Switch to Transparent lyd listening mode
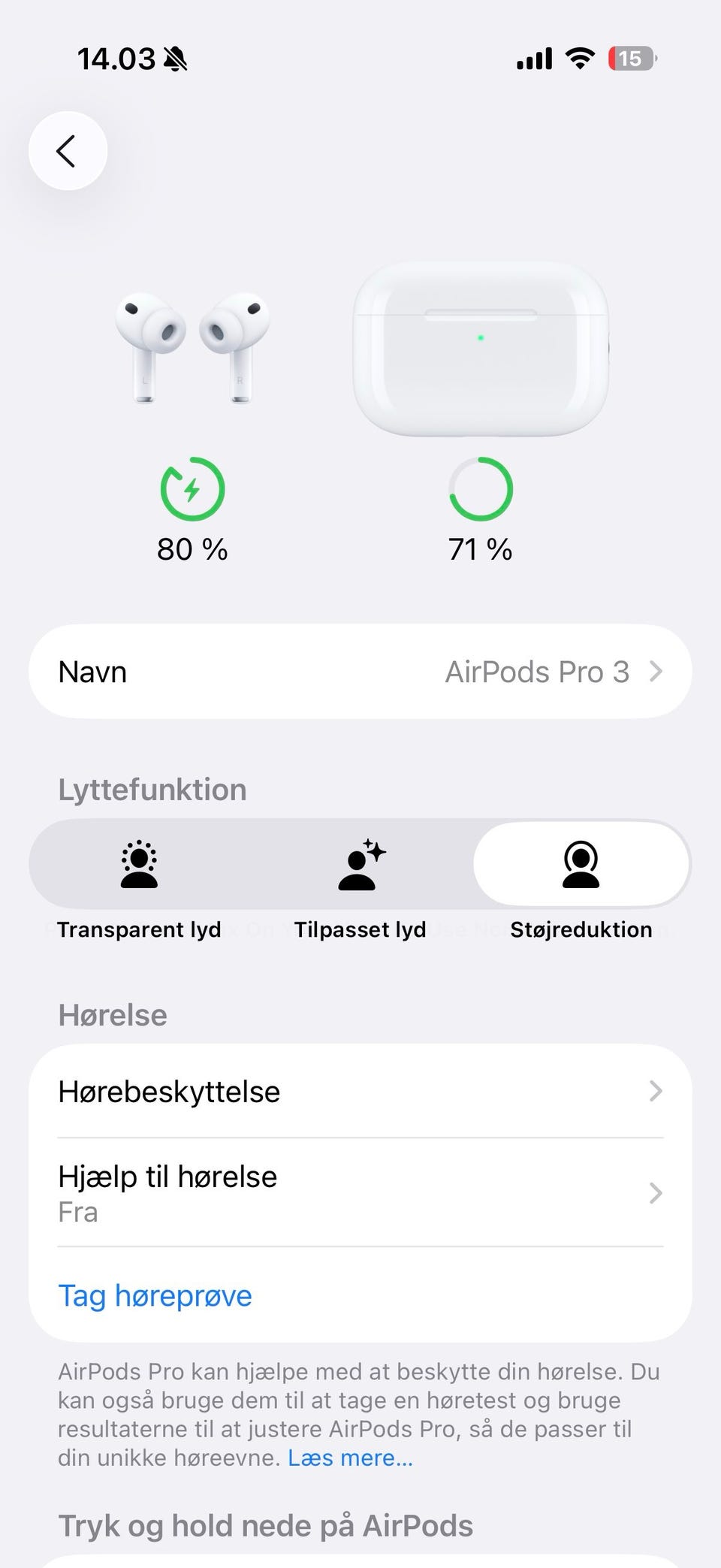The image size is (721, 1568). pos(139,866)
